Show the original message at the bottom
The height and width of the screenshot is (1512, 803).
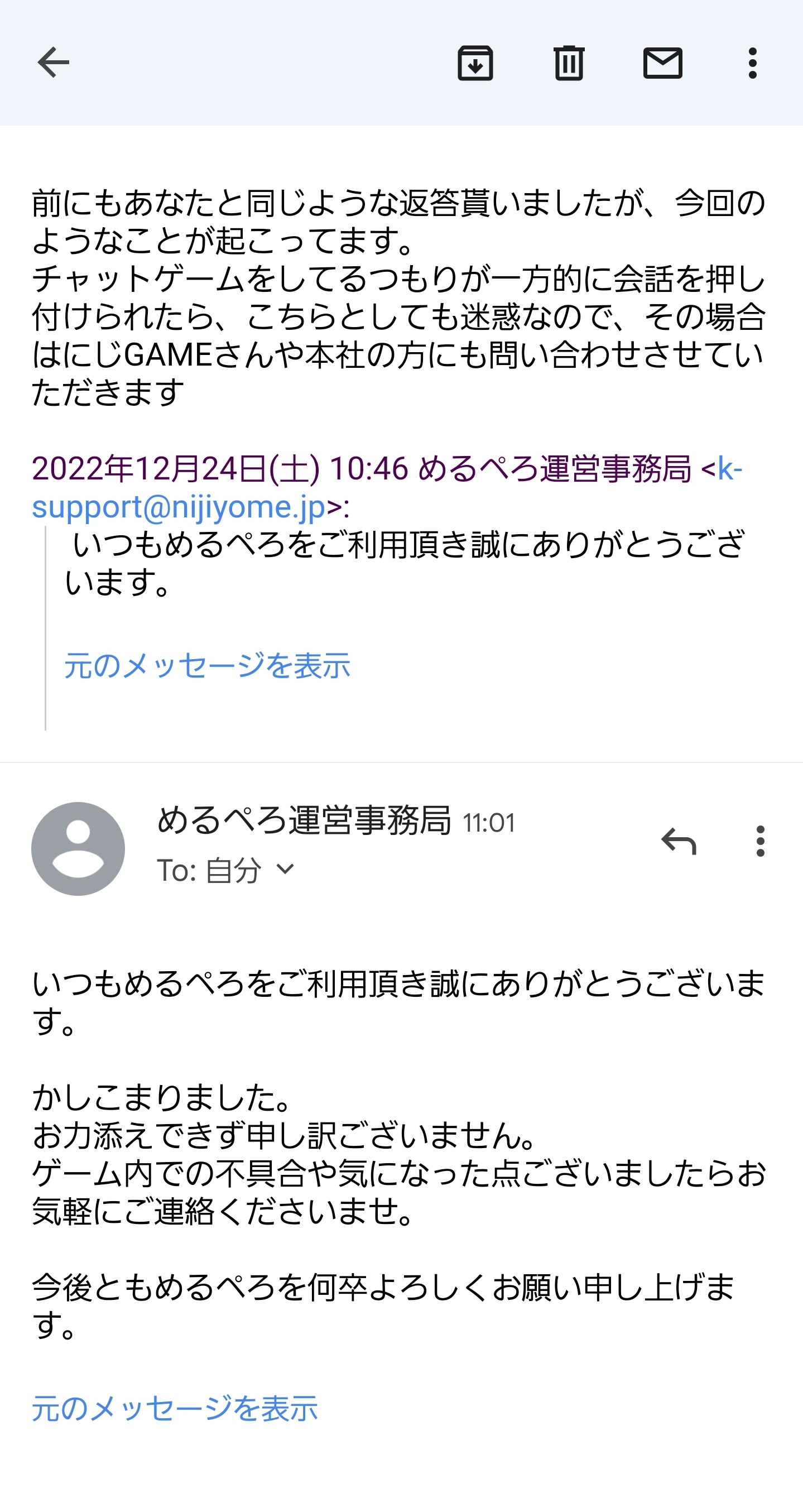[175, 1409]
